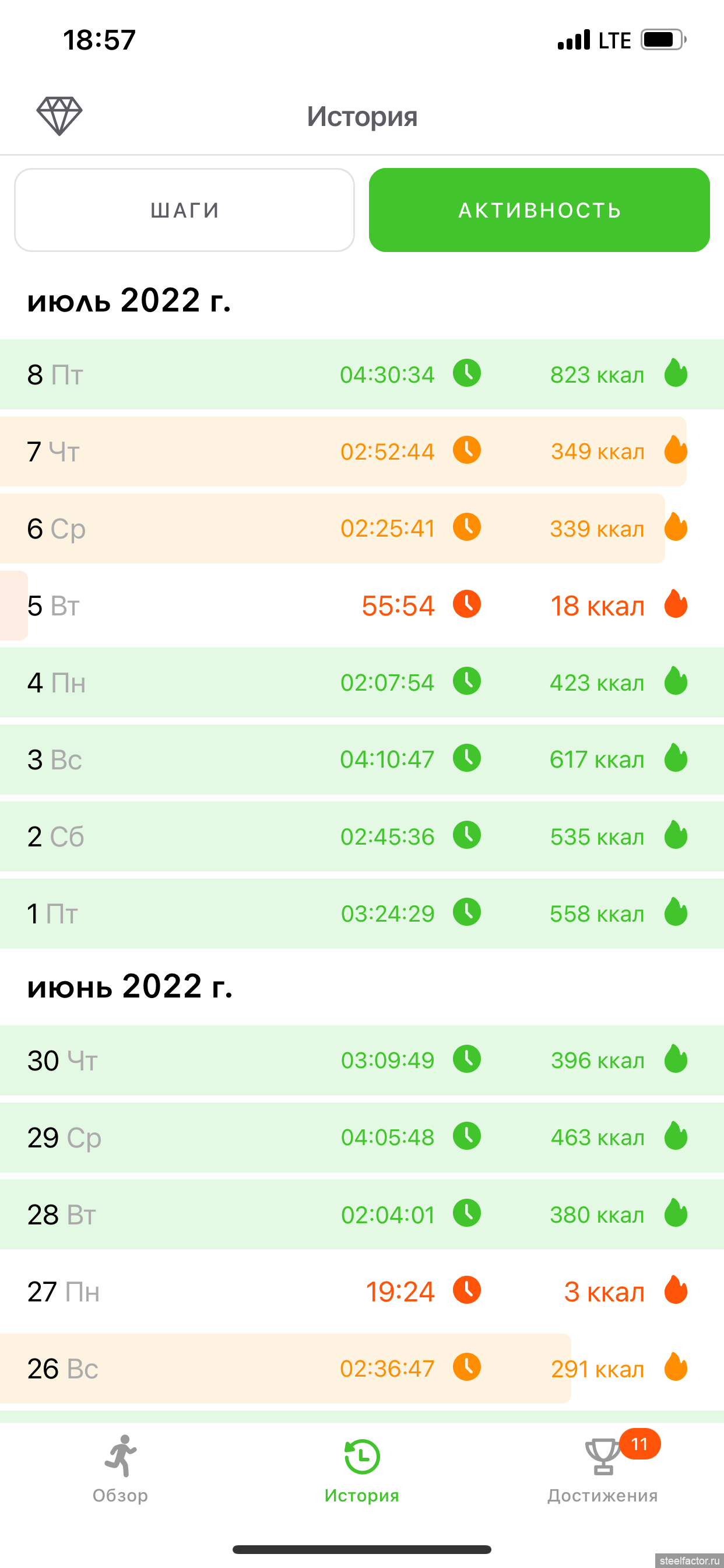Image resolution: width=724 pixels, height=1568 pixels.
Task: Open the 8 Пт activity entry
Action: click(x=362, y=374)
